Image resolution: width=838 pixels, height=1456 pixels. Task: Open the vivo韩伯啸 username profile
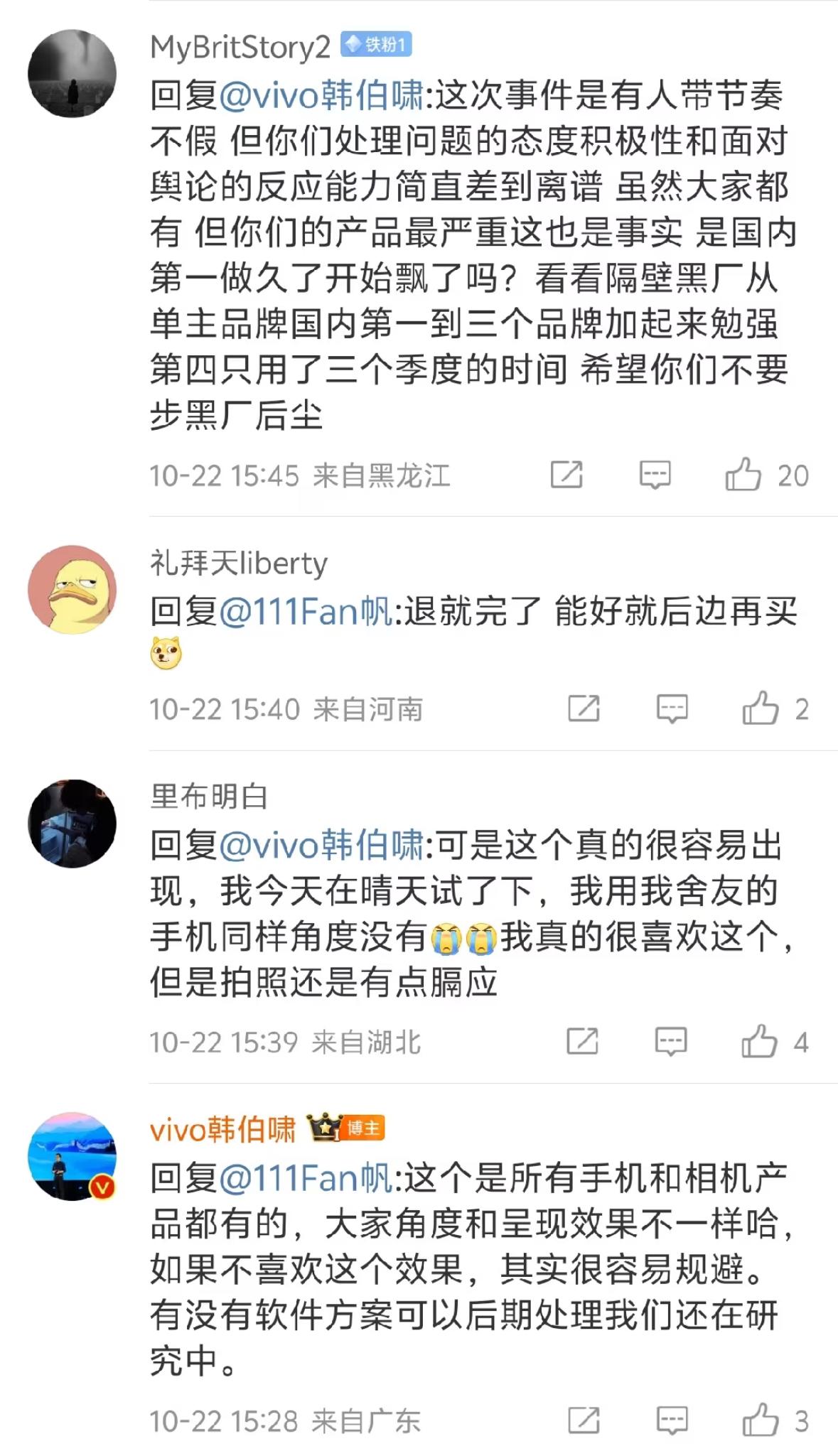tap(222, 1129)
